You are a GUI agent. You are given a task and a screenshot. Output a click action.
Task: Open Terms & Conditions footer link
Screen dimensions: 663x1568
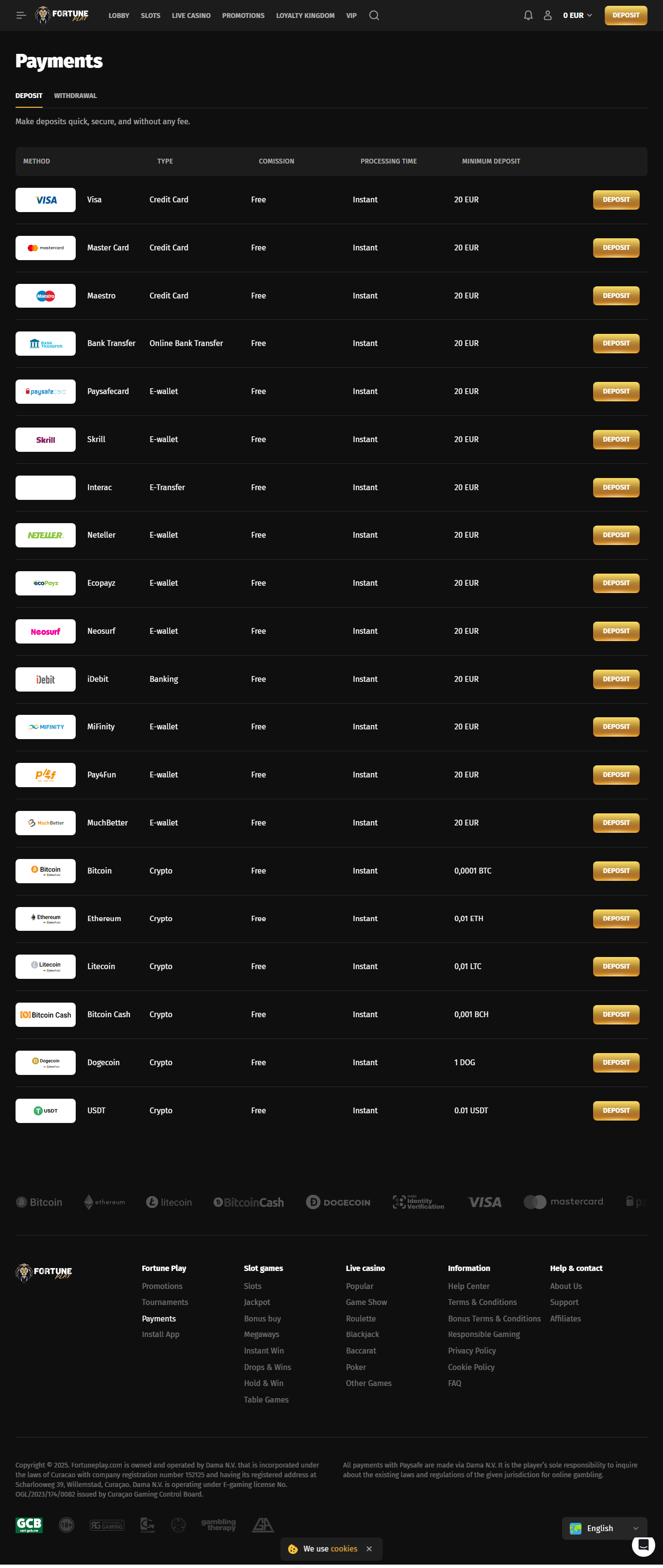click(x=481, y=1302)
